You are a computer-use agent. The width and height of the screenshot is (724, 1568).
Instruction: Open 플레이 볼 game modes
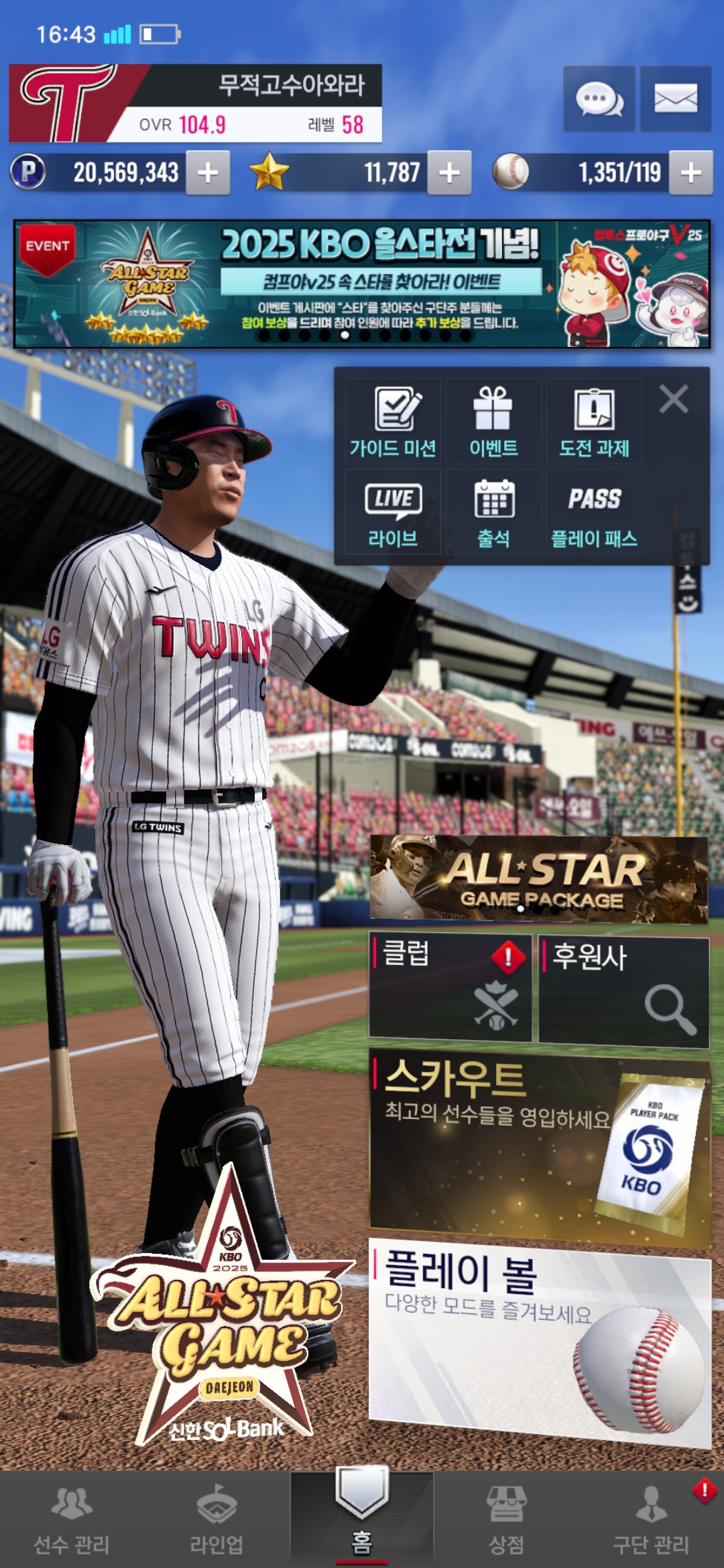point(539,1340)
